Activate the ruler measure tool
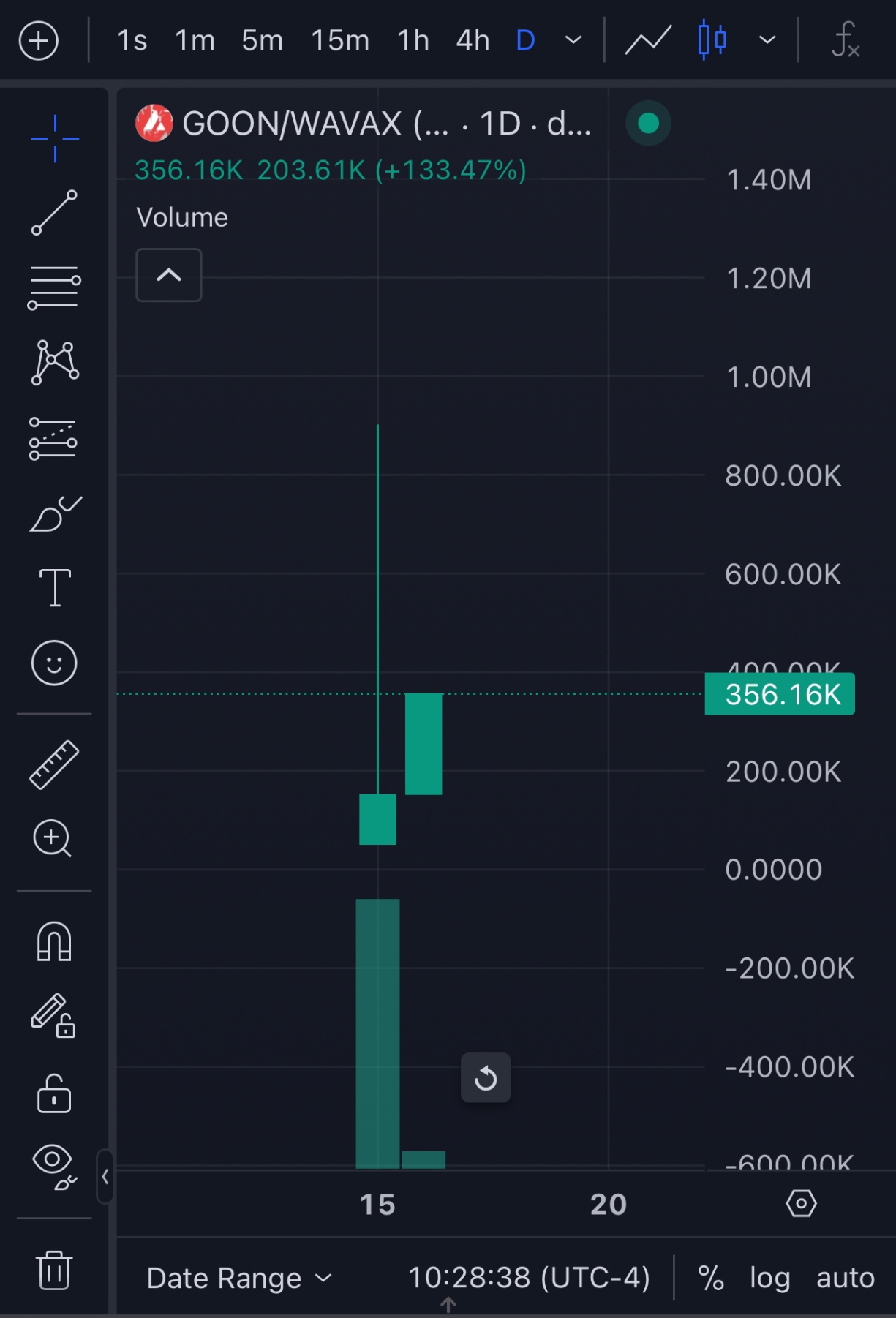Screen dimensions: 896x1318 click(54, 765)
